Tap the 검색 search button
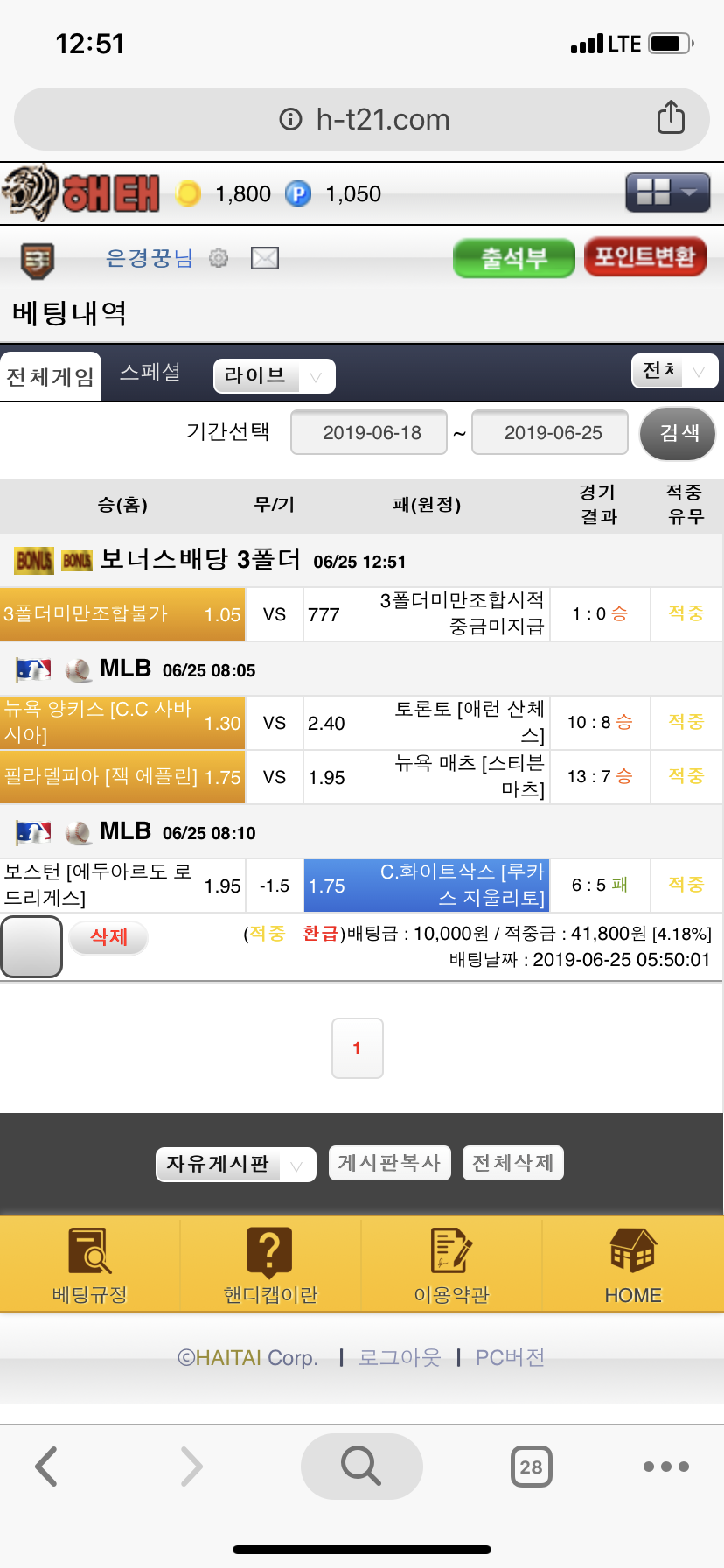724x1568 pixels. click(679, 433)
